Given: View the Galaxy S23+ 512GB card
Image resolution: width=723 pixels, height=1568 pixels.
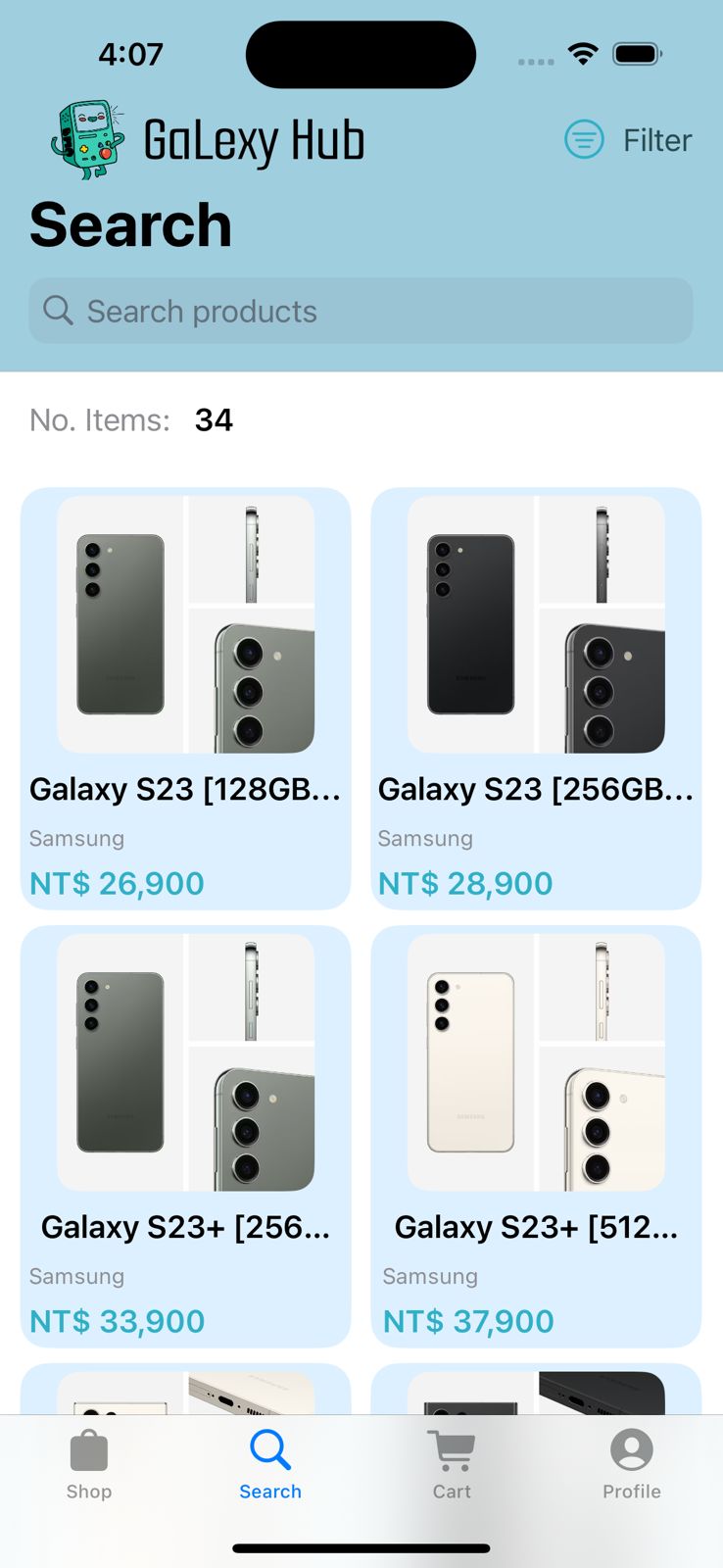Looking at the screenshot, I should click(x=536, y=1135).
